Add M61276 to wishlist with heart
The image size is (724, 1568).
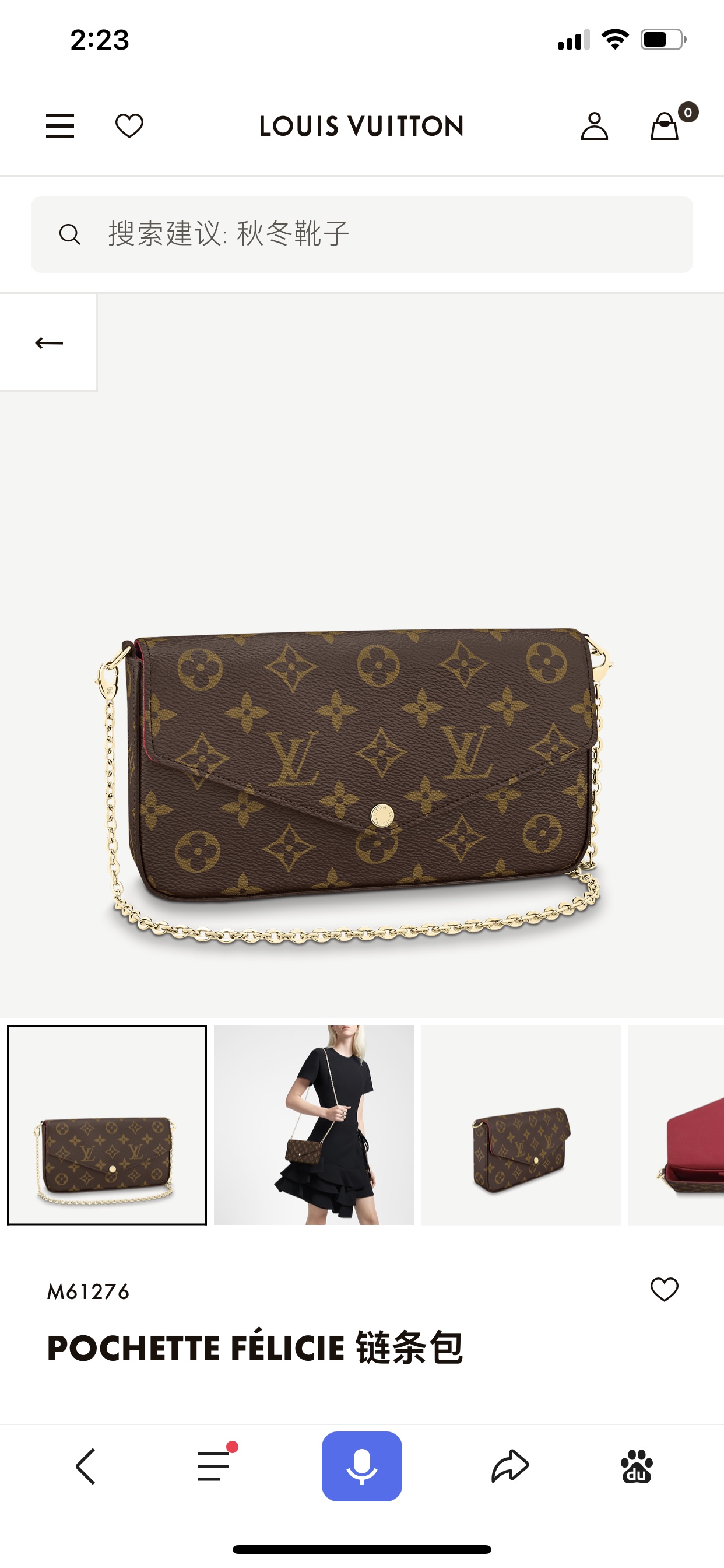[x=664, y=1289]
